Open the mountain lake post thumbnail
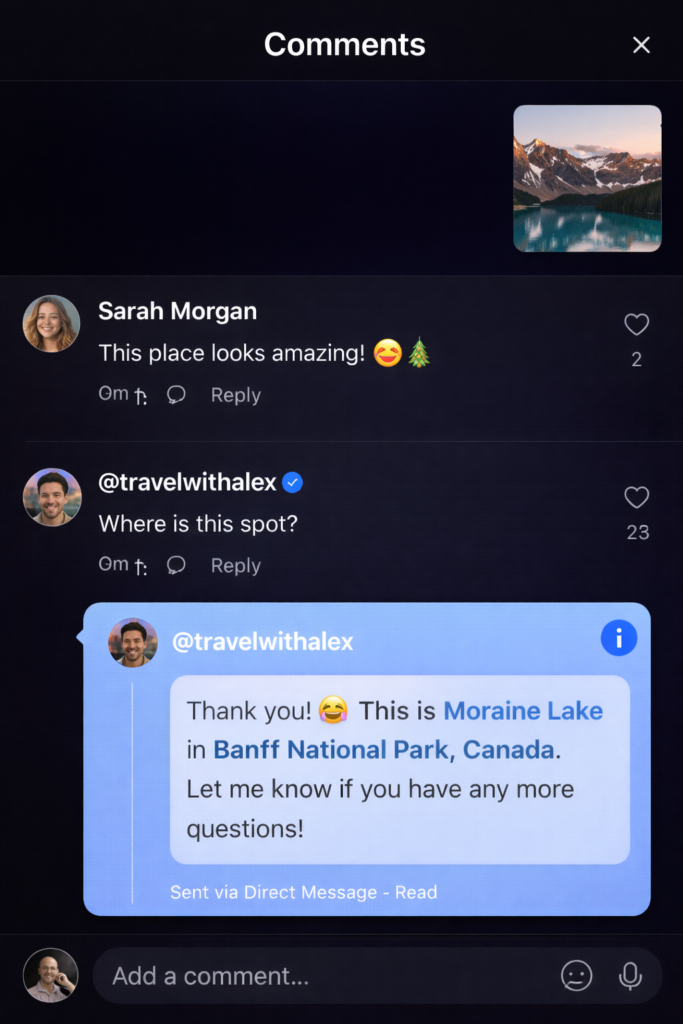The height and width of the screenshot is (1024, 683). coord(587,178)
